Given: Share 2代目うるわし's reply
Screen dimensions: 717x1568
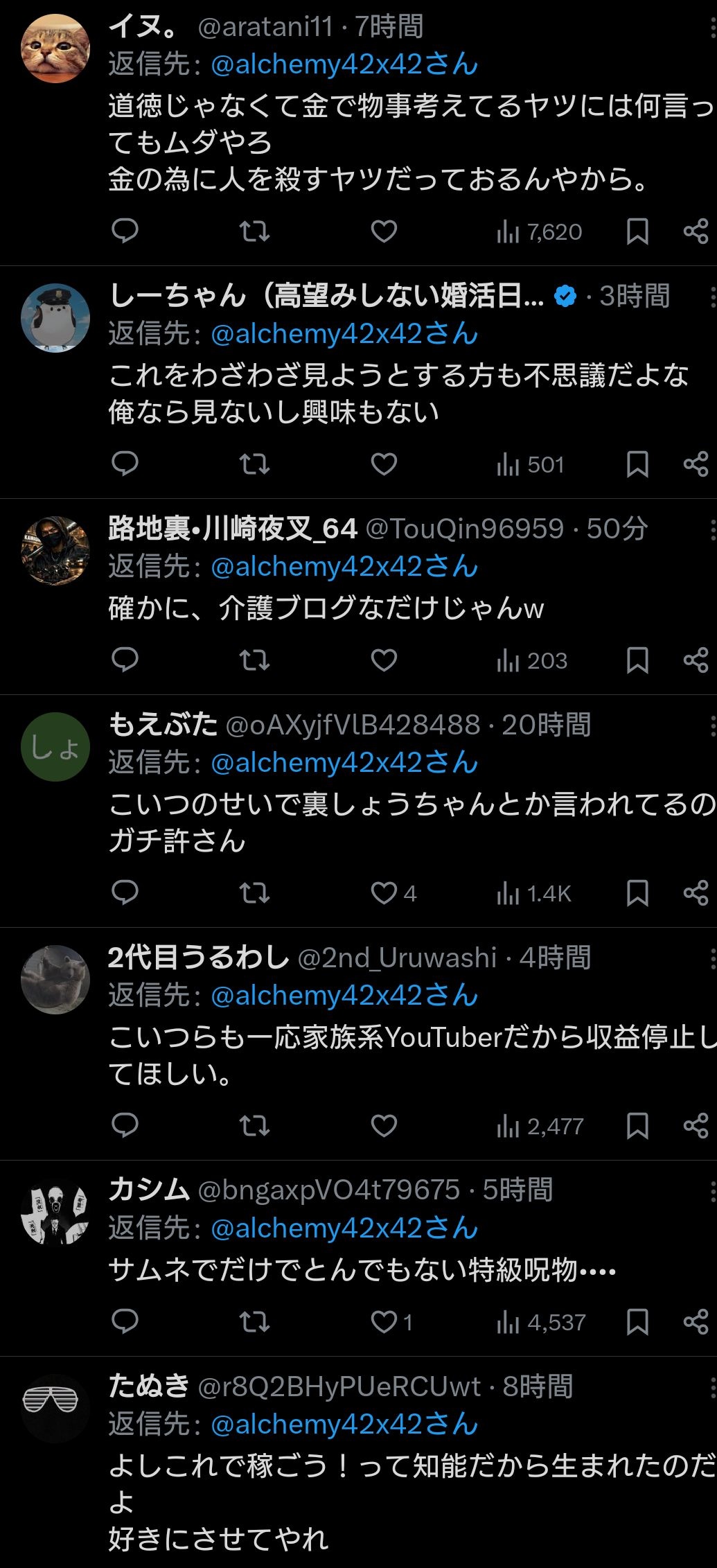Looking at the screenshot, I should click(696, 1125).
